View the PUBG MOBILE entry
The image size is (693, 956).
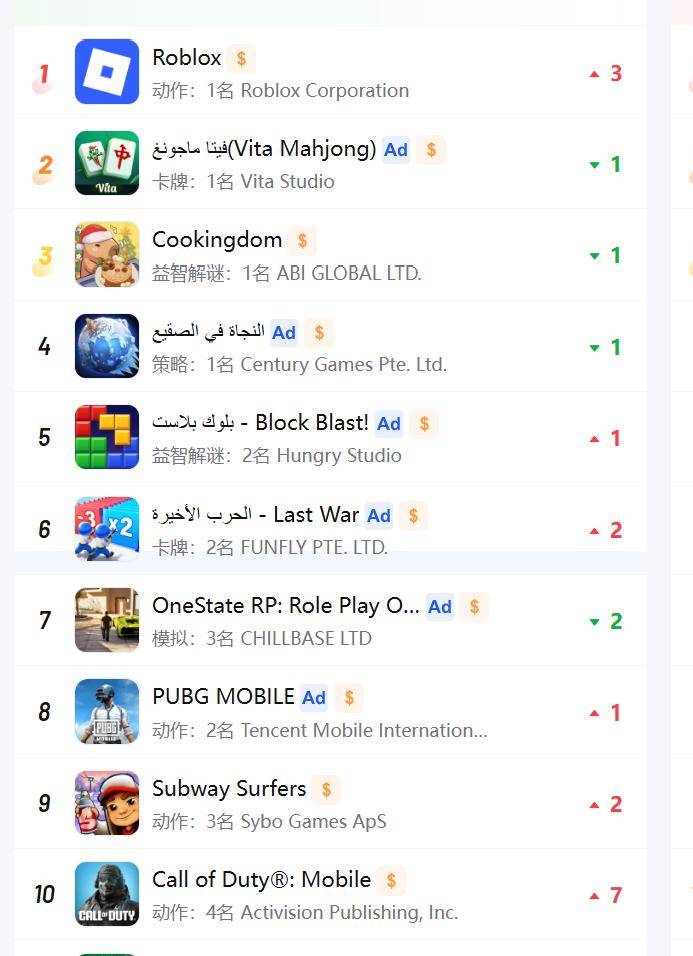[223, 697]
